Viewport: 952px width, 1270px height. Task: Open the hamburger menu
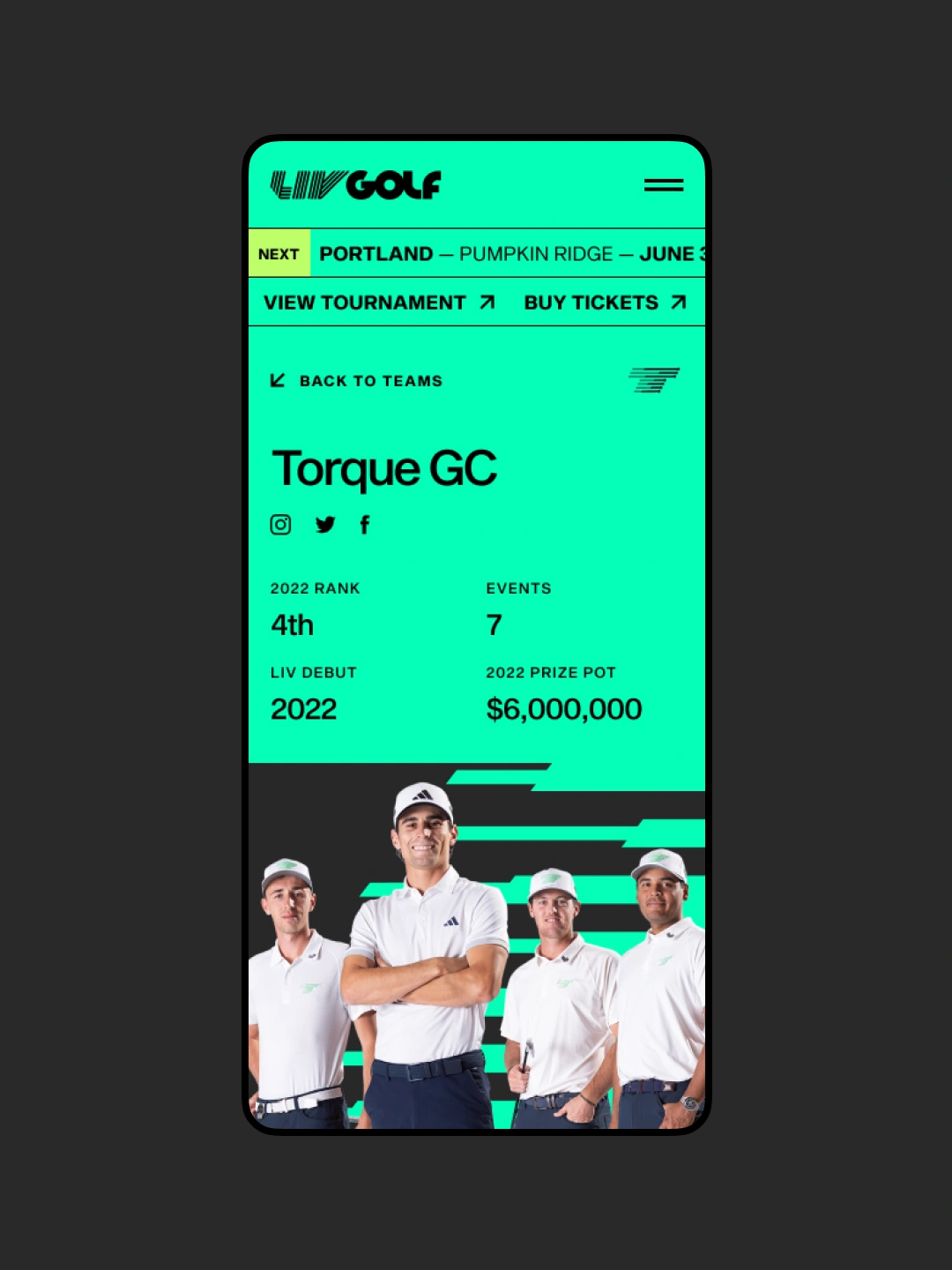[x=664, y=185]
